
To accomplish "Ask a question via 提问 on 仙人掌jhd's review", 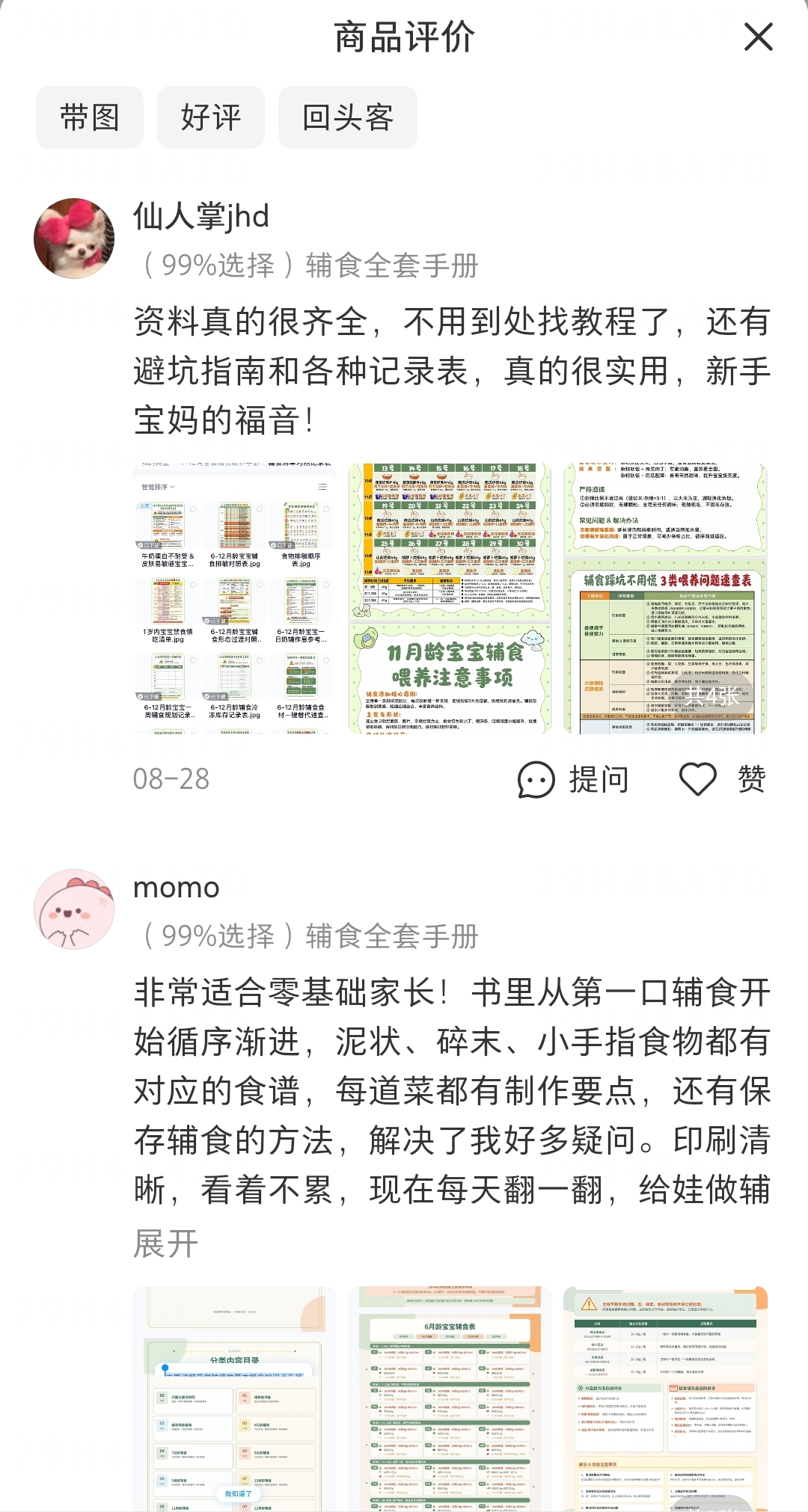I will tap(574, 780).
